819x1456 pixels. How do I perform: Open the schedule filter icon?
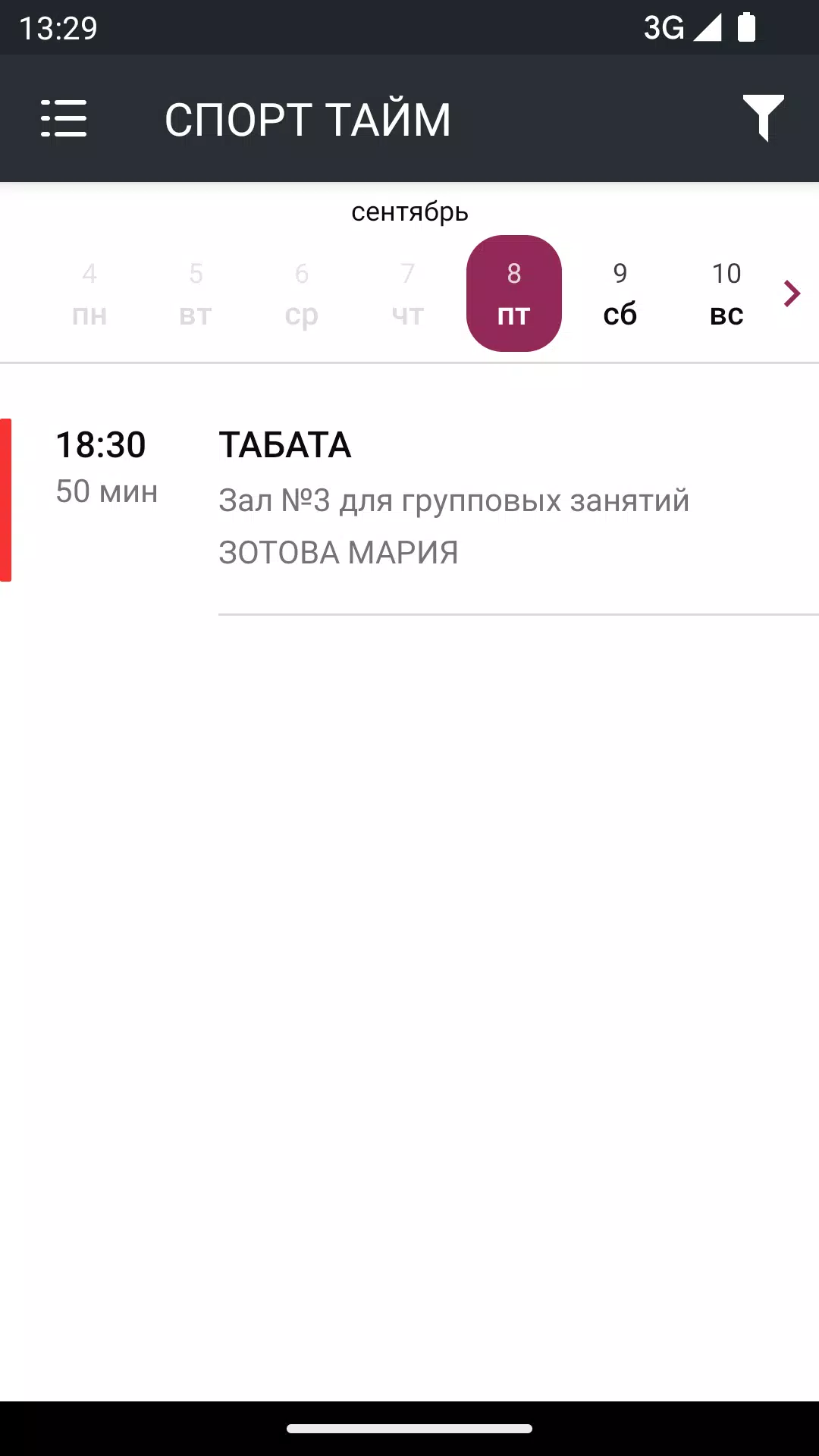[763, 118]
